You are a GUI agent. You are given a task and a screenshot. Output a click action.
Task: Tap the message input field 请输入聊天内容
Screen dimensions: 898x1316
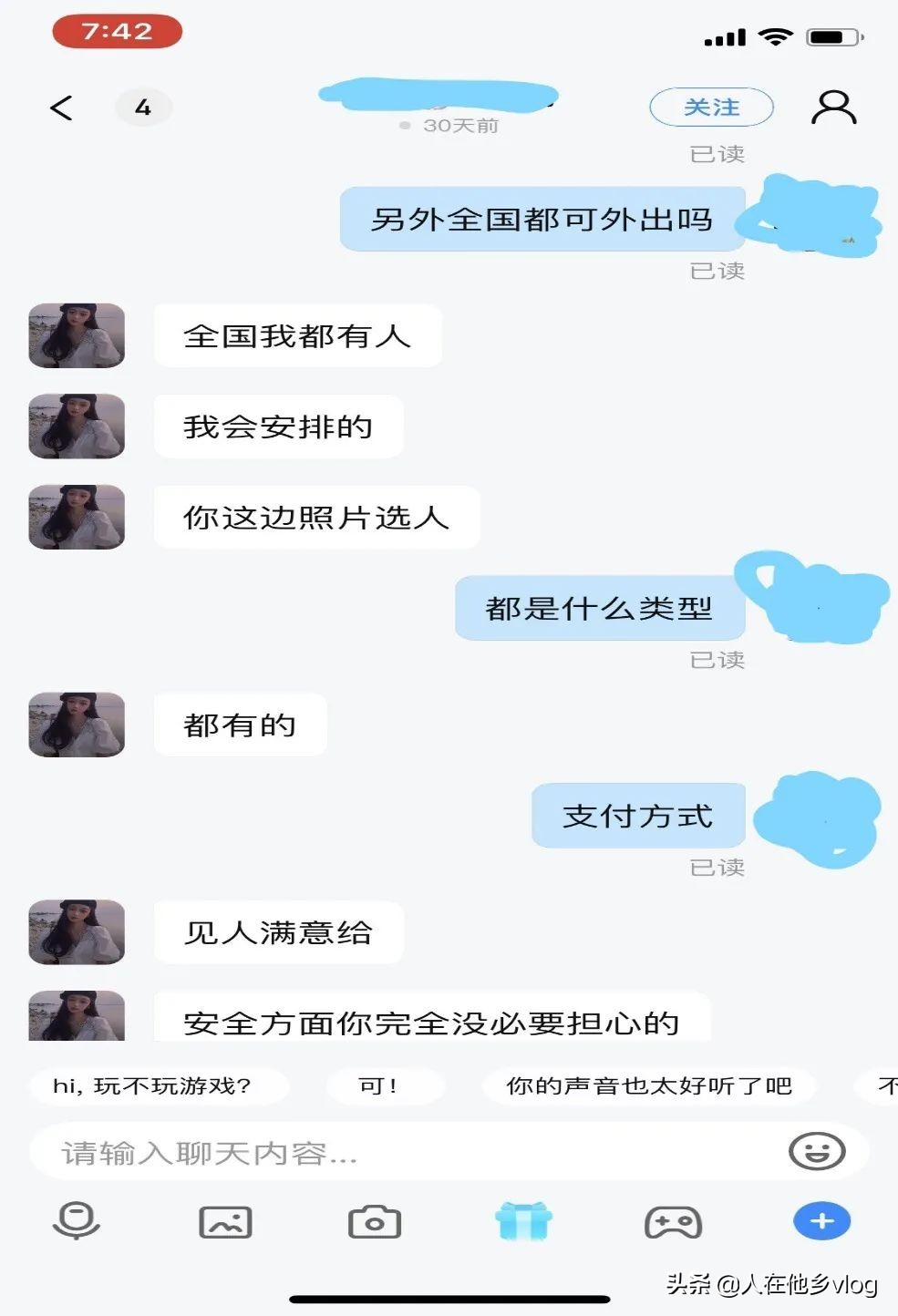pos(365,1154)
